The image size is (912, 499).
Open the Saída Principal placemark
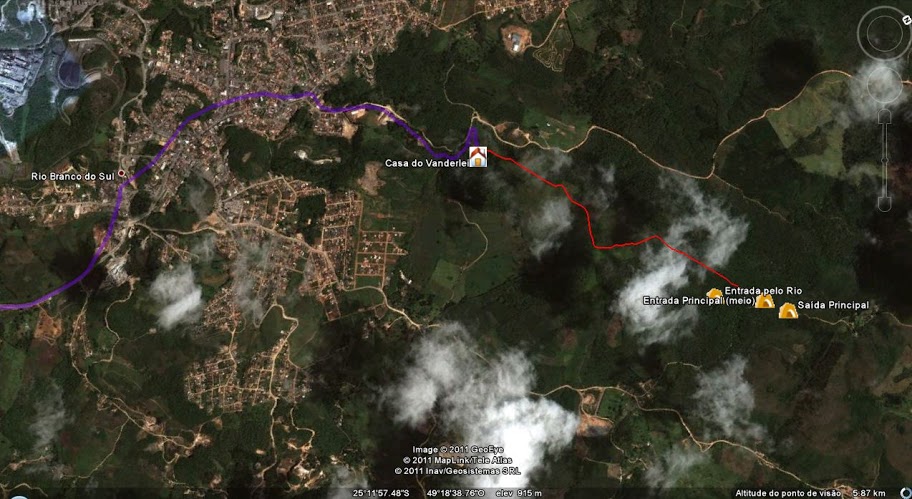pyautogui.click(x=787, y=310)
